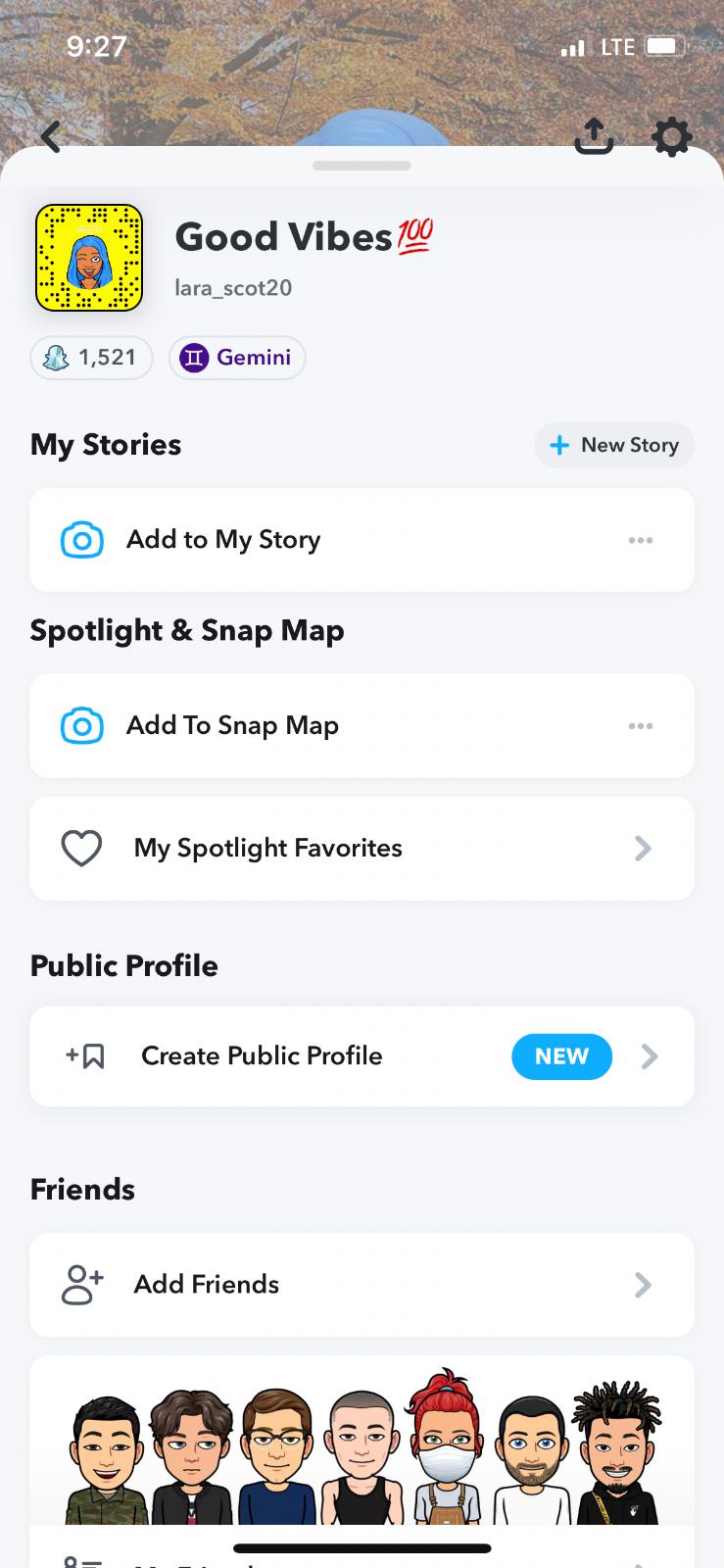This screenshot has height=1568, width=724.
Task: Open options for Add to My Story
Action: 641,540
